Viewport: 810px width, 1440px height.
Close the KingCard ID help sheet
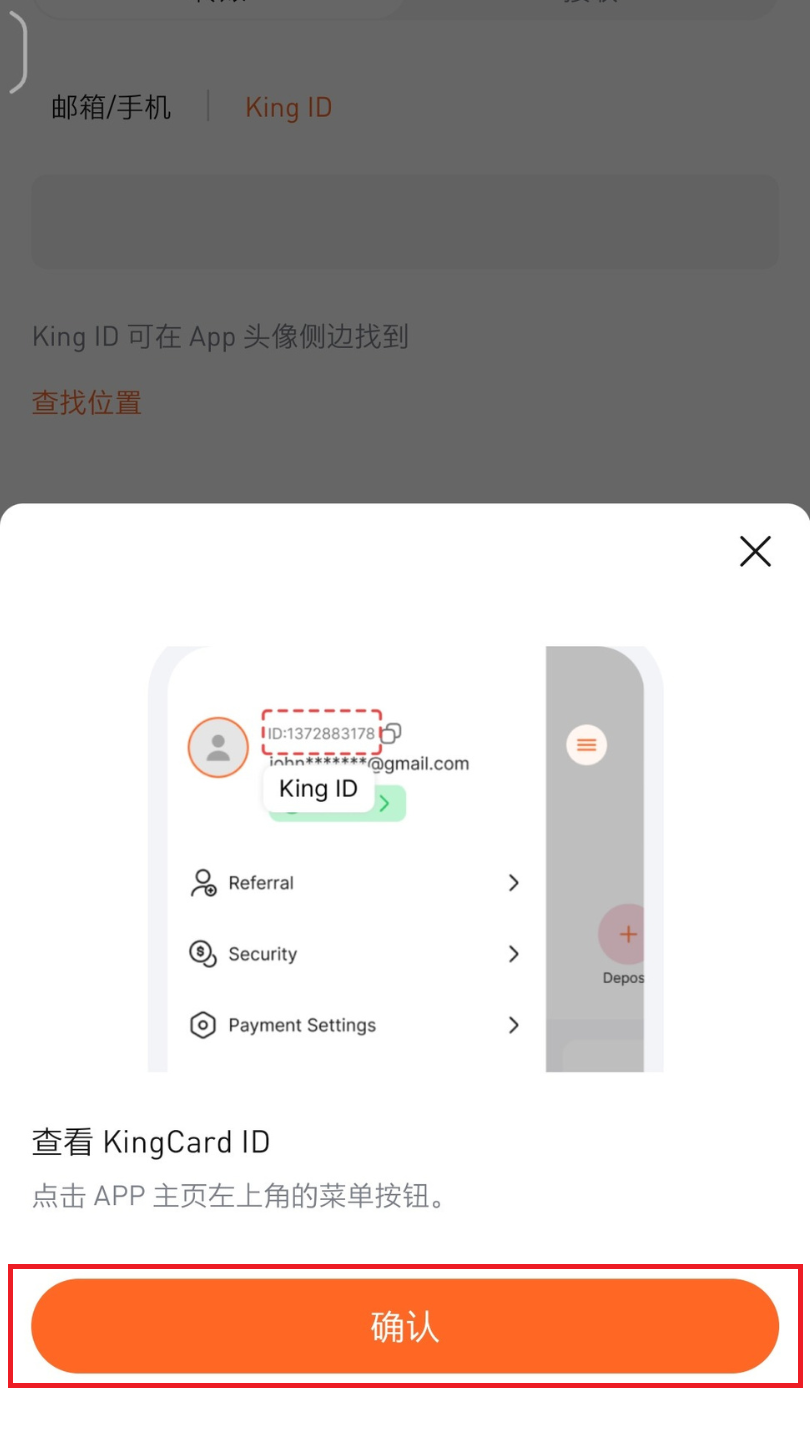pyautogui.click(x=755, y=551)
